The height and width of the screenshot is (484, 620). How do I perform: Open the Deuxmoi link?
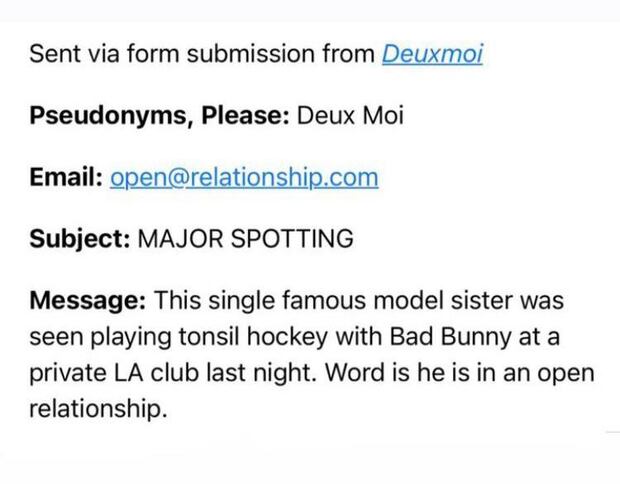(x=432, y=54)
